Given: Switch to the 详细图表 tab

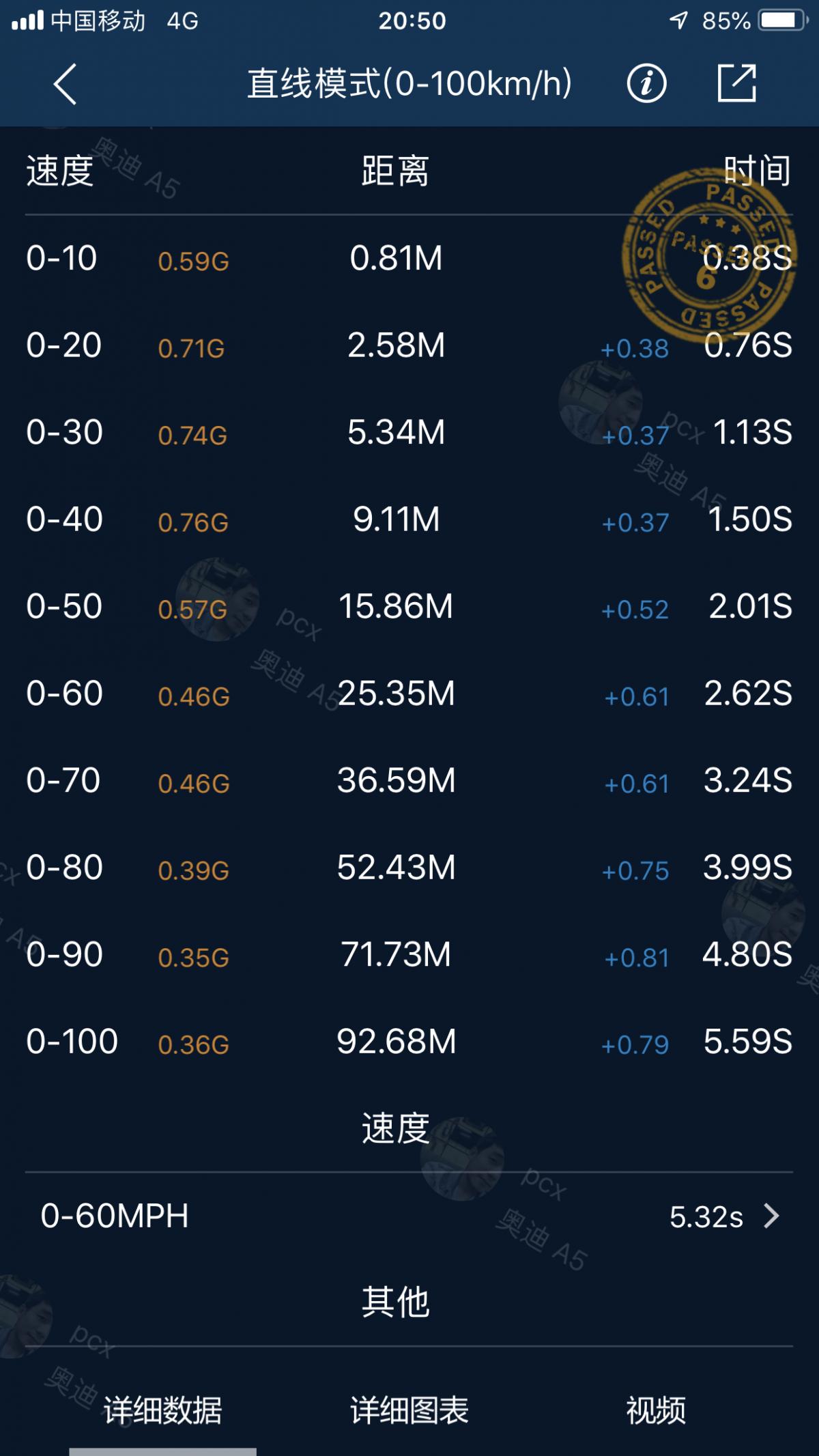Looking at the screenshot, I should tap(409, 1410).
